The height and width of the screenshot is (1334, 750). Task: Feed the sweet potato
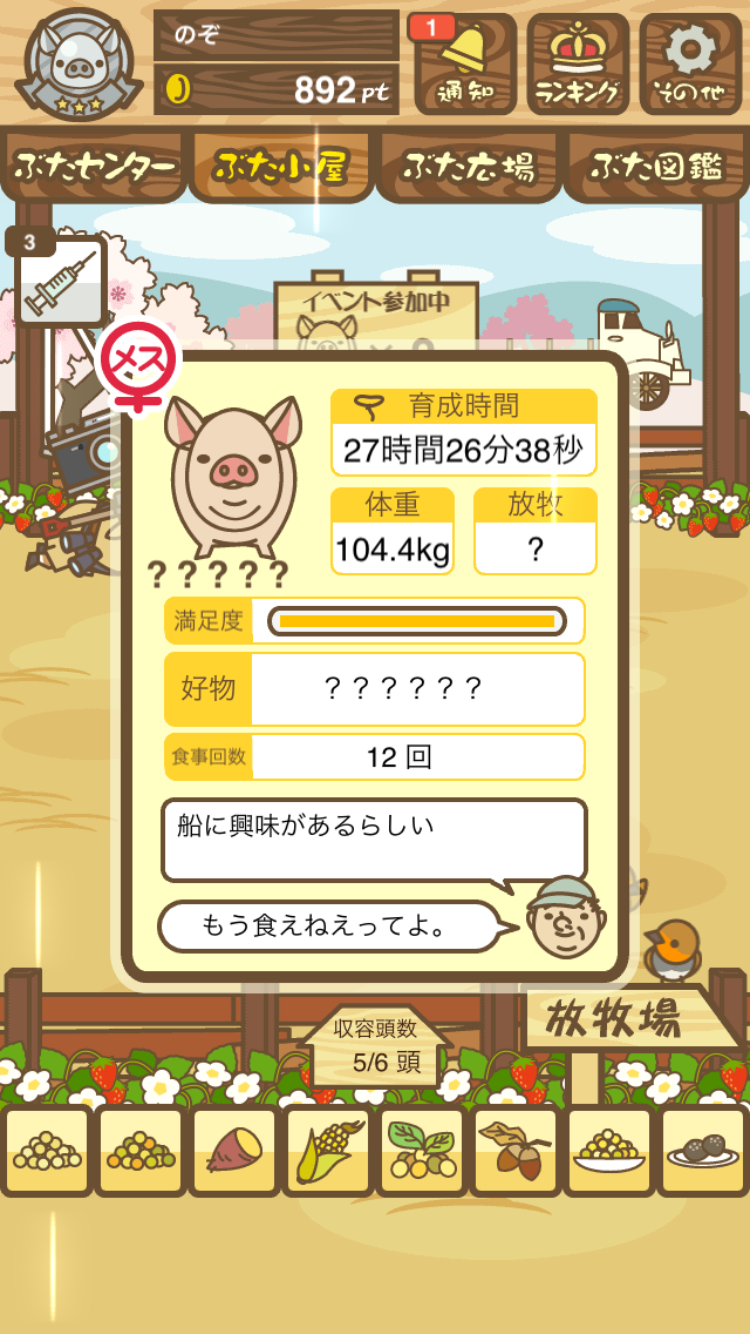click(234, 1151)
